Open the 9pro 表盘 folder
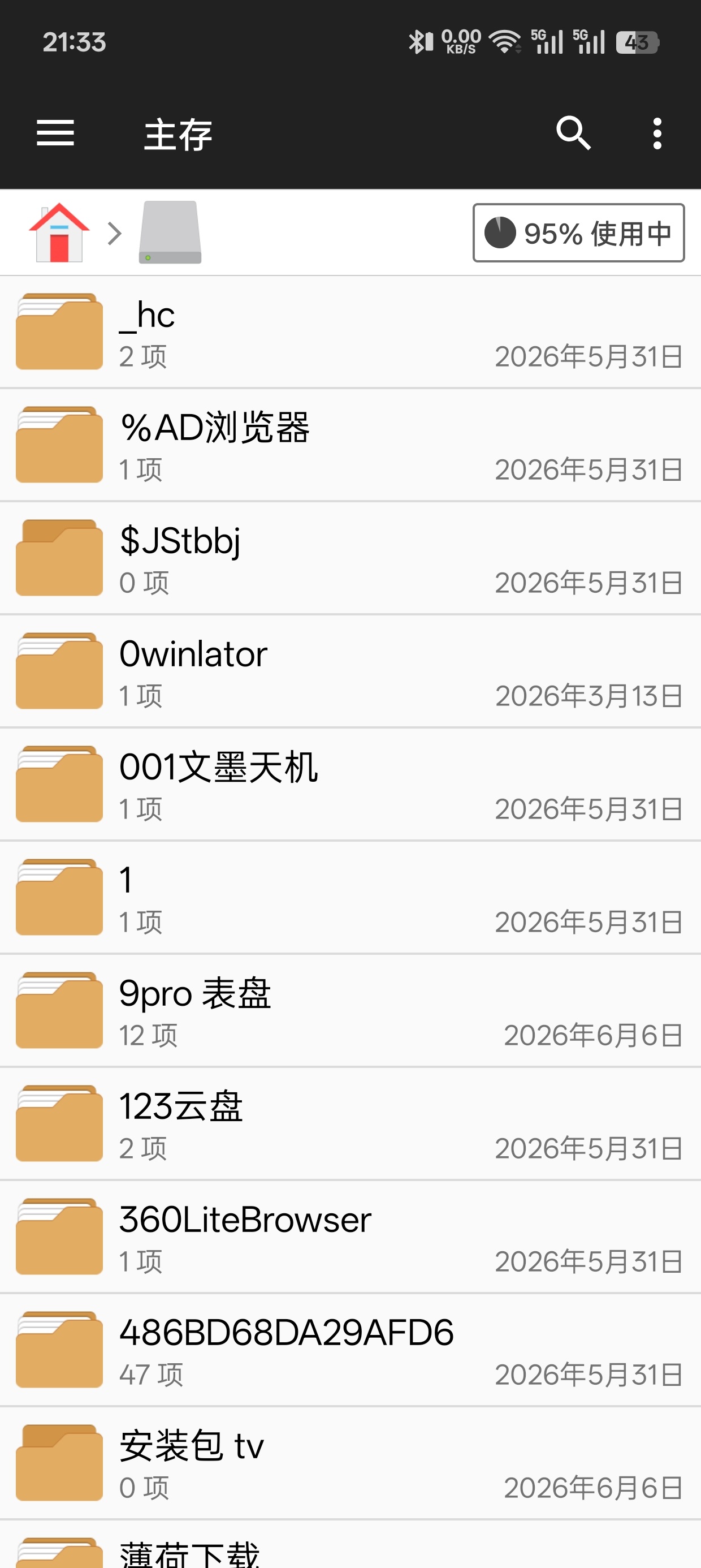 click(350, 1011)
